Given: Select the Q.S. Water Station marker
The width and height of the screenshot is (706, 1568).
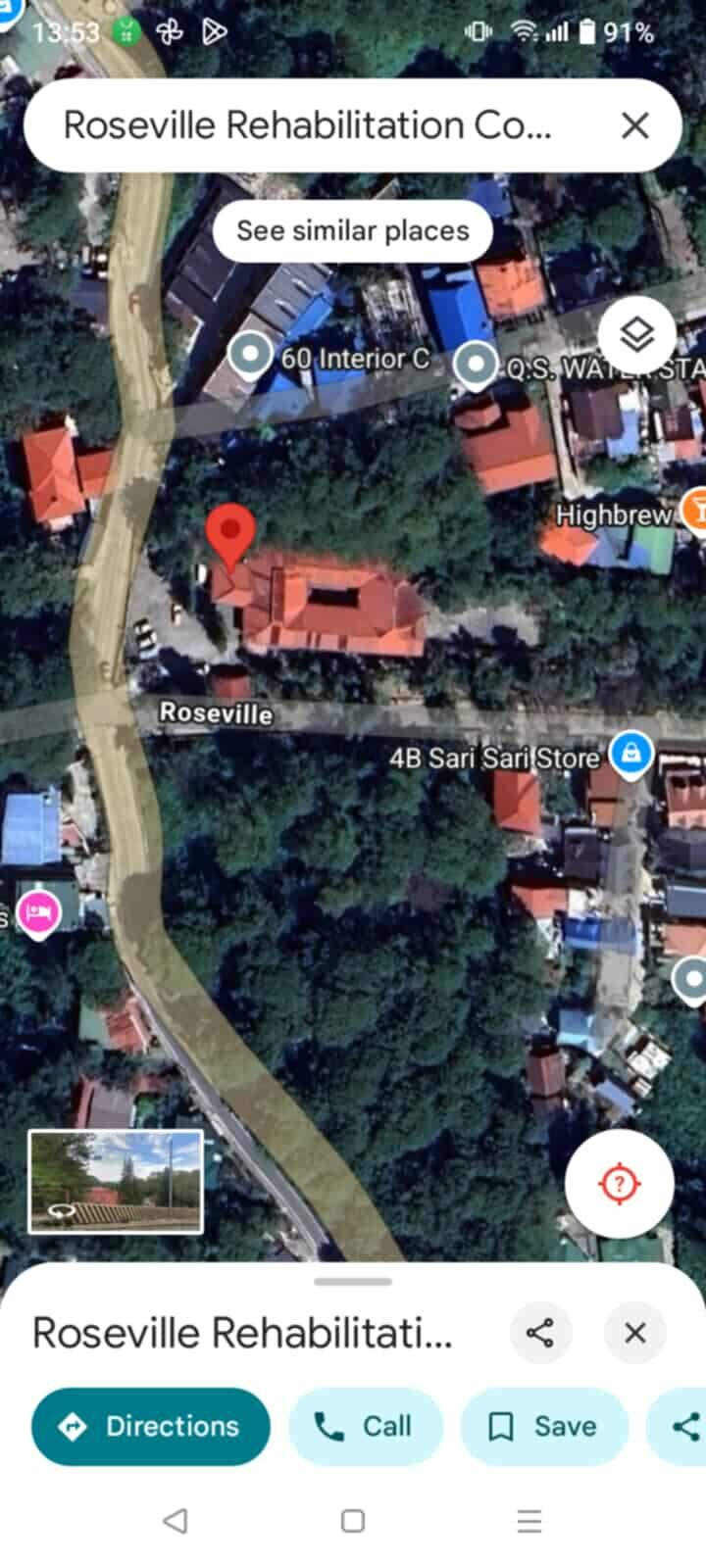Looking at the screenshot, I should pos(477,364).
